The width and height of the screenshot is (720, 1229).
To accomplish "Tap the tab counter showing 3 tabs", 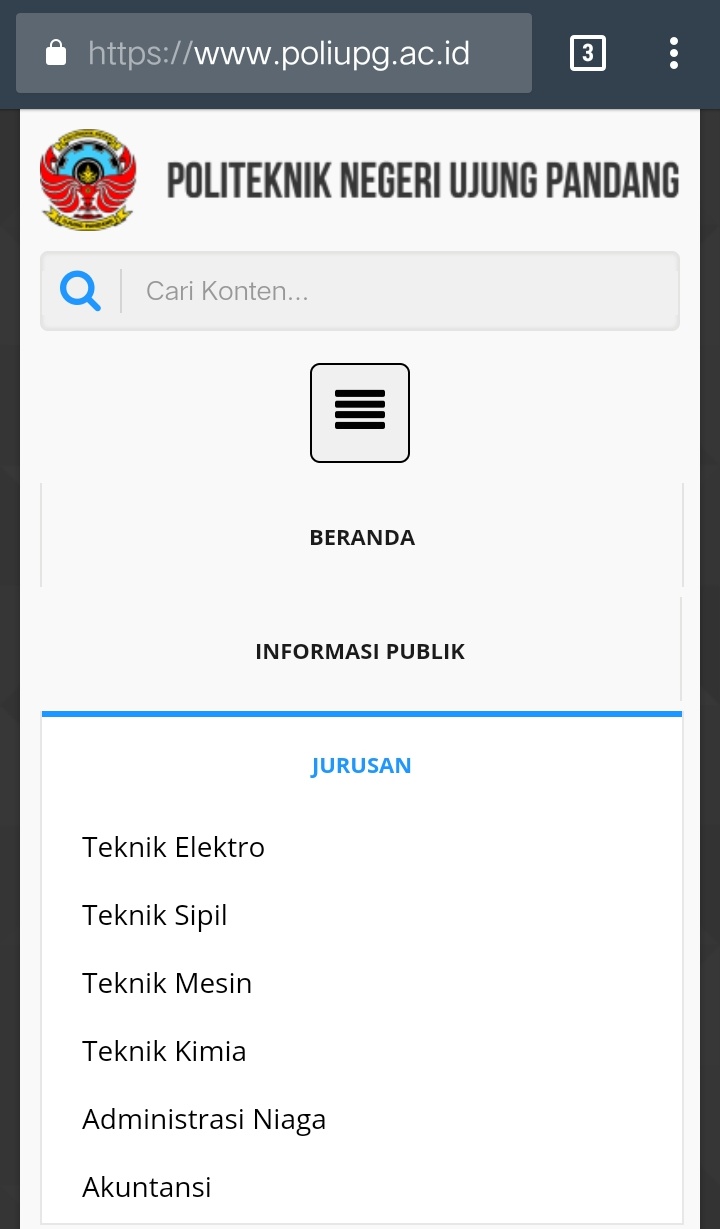I will (588, 52).
